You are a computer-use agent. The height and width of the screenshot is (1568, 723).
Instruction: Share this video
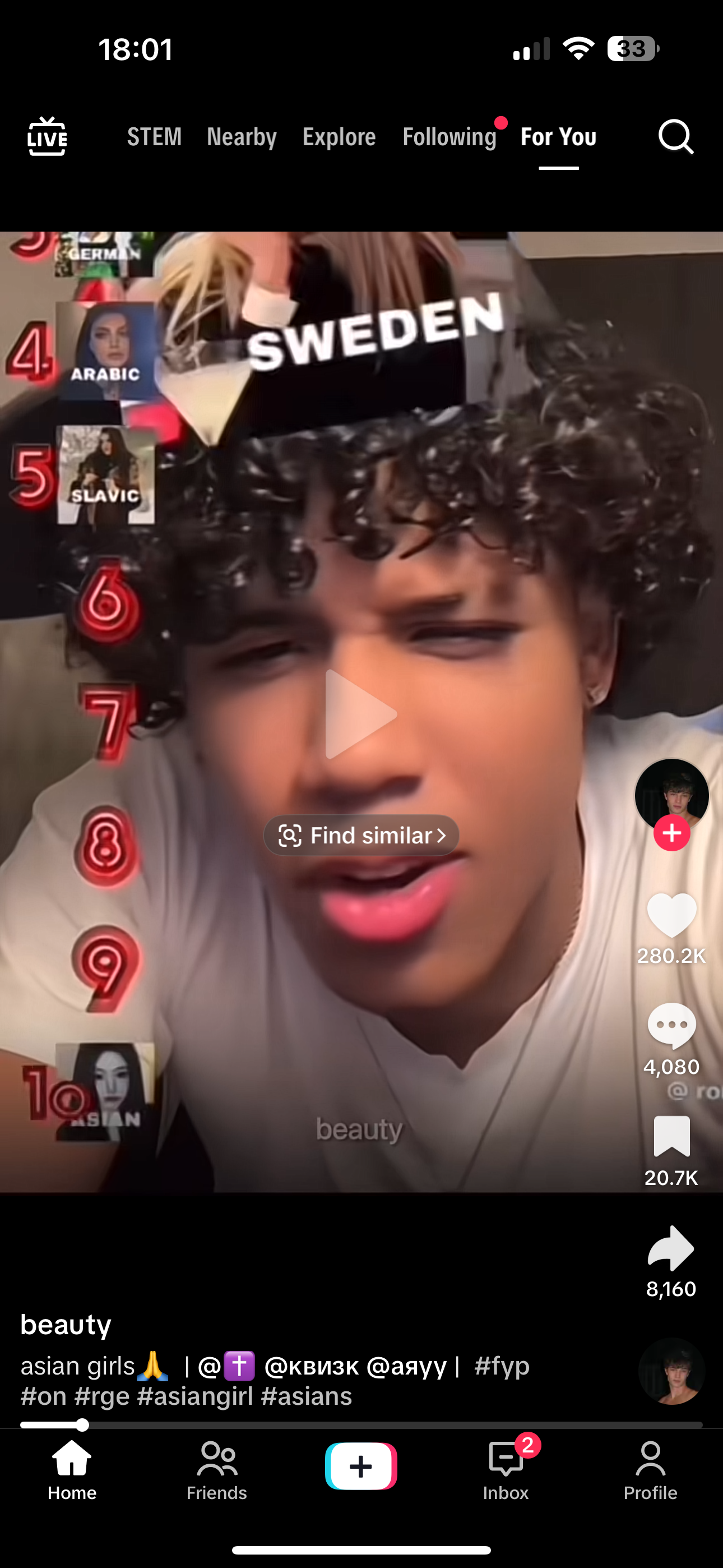tap(671, 1248)
